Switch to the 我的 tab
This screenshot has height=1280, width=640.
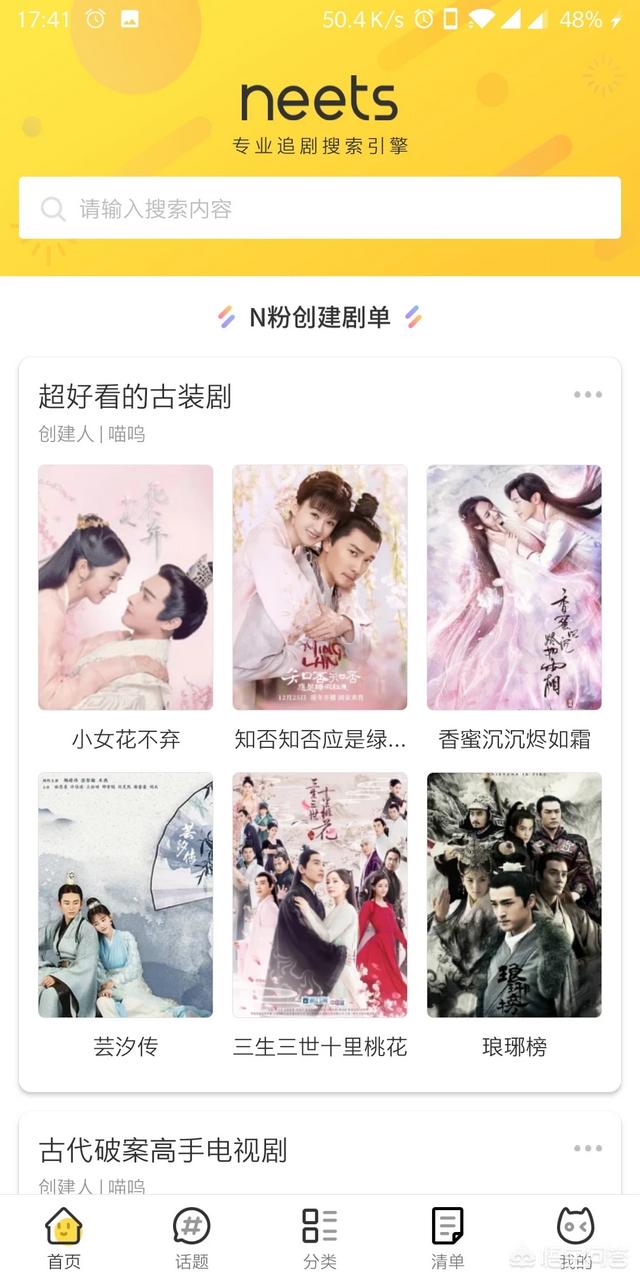[x=576, y=1238]
